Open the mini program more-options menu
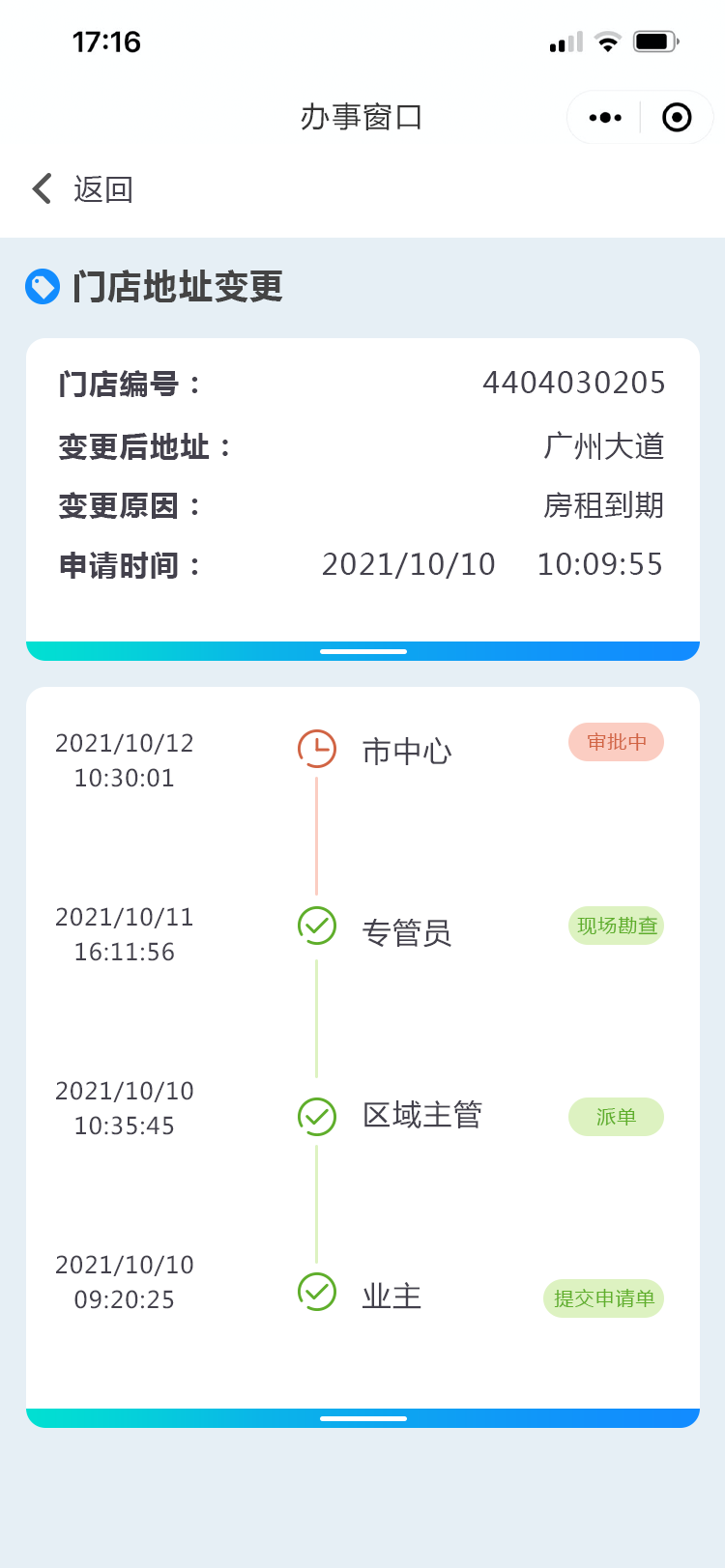The width and height of the screenshot is (725, 1568). click(x=605, y=118)
